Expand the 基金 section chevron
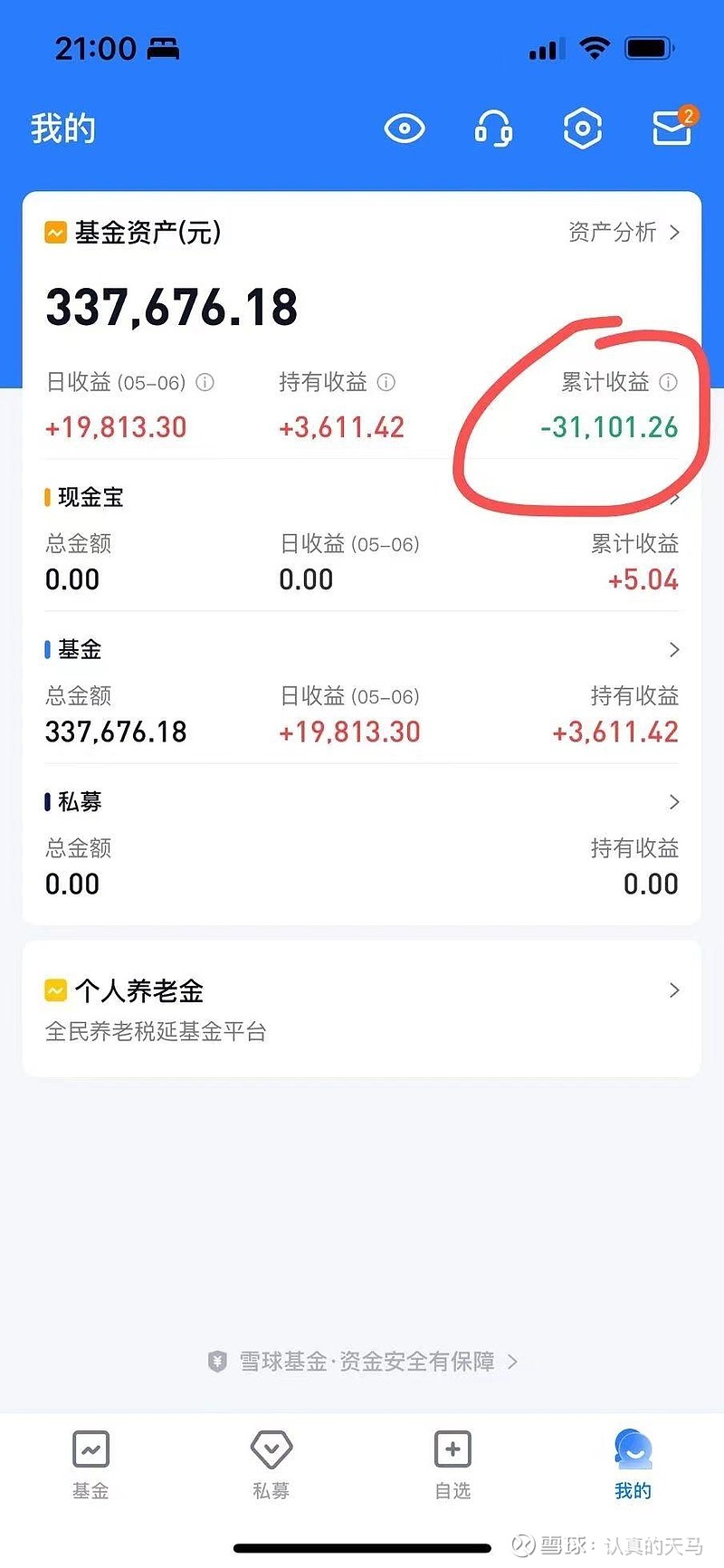The width and height of the screenshot is (724, 1568). 673,649
